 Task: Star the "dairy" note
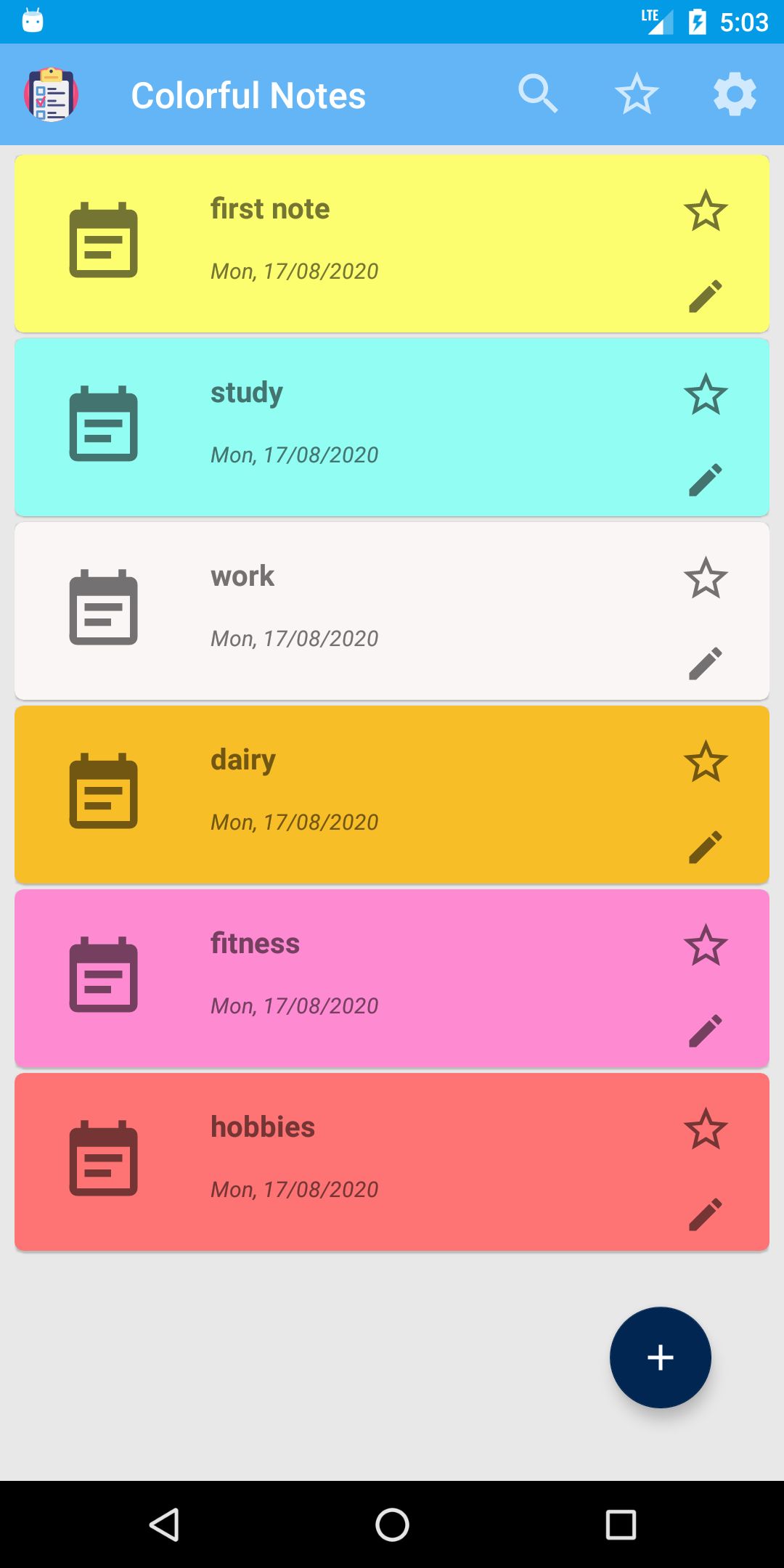(x=706, y=762)
